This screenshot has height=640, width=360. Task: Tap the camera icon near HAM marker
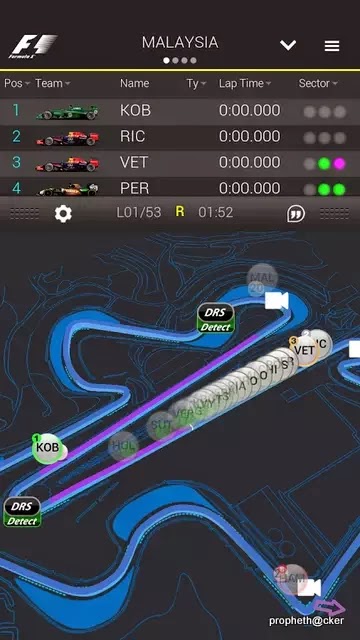(x=309, y=588)
